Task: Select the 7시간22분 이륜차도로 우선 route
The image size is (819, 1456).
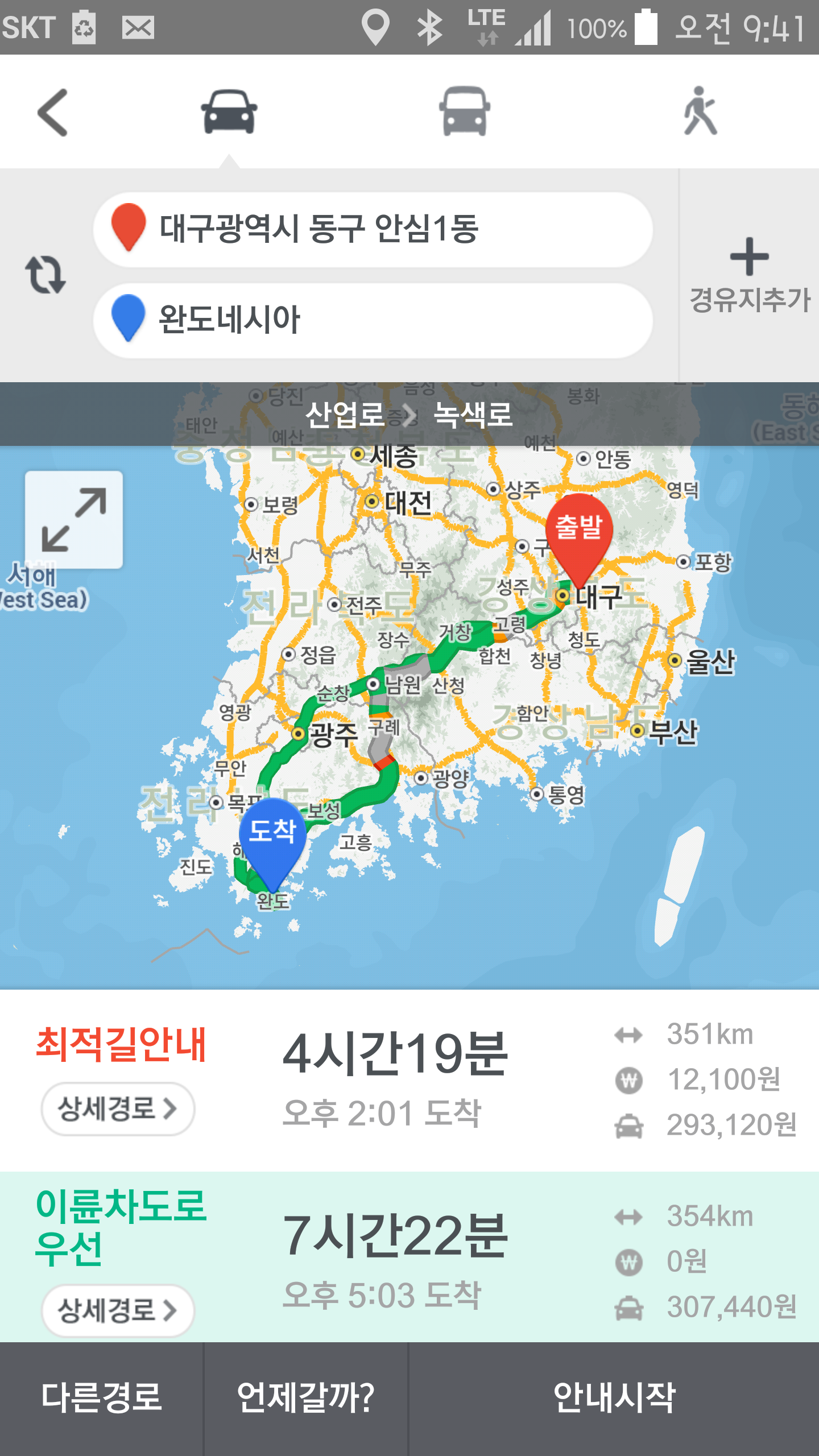Action: (395, 1257)
